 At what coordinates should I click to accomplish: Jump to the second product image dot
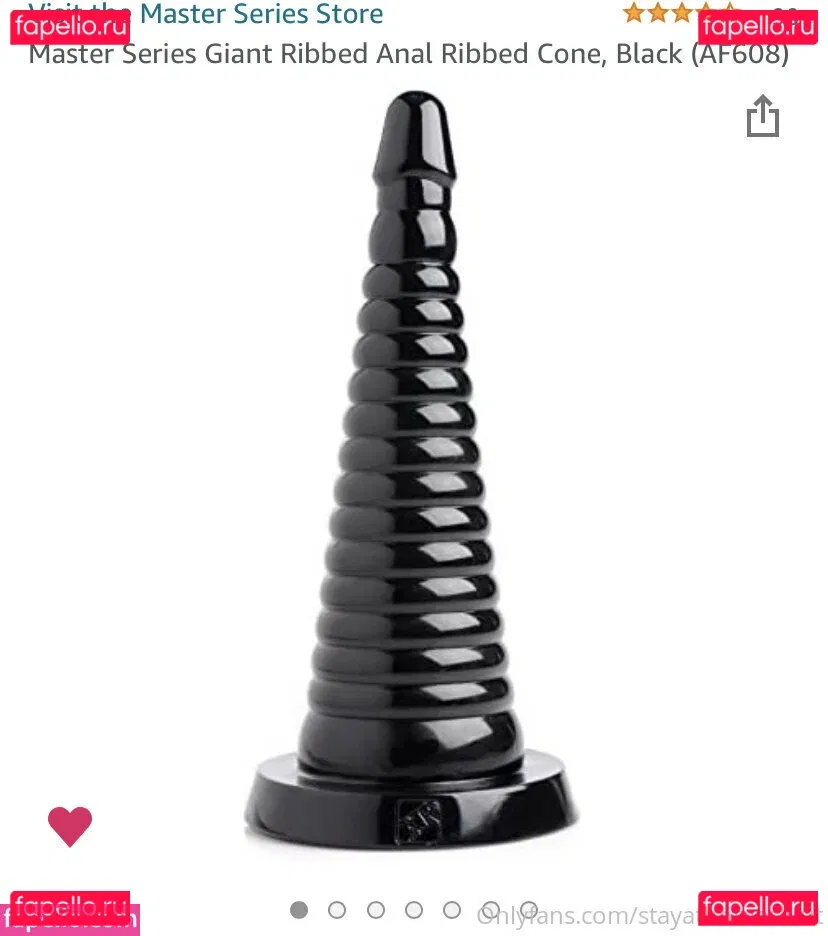click(337, 910)
